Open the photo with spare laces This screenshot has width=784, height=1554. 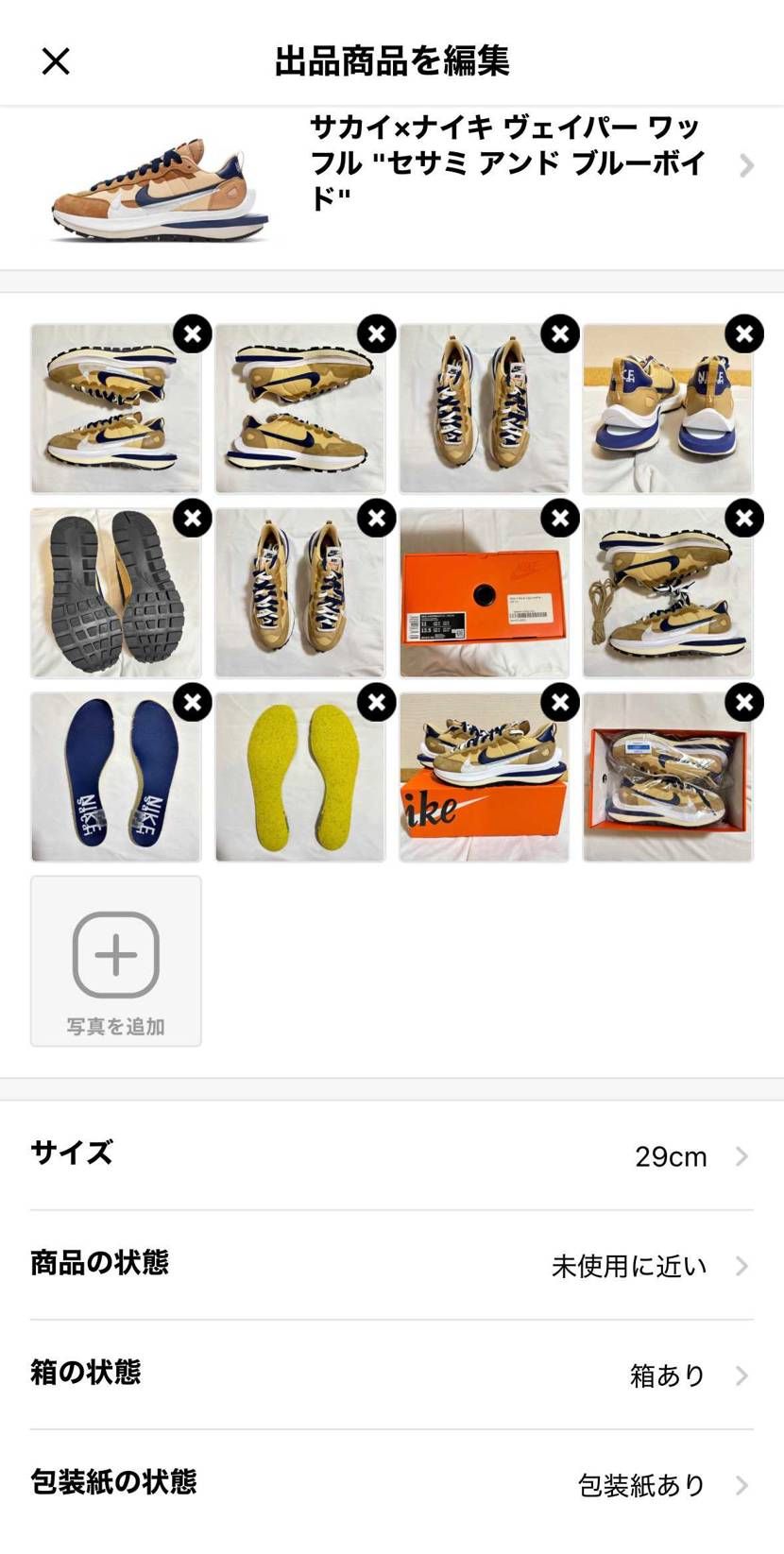tap(668, 592)
